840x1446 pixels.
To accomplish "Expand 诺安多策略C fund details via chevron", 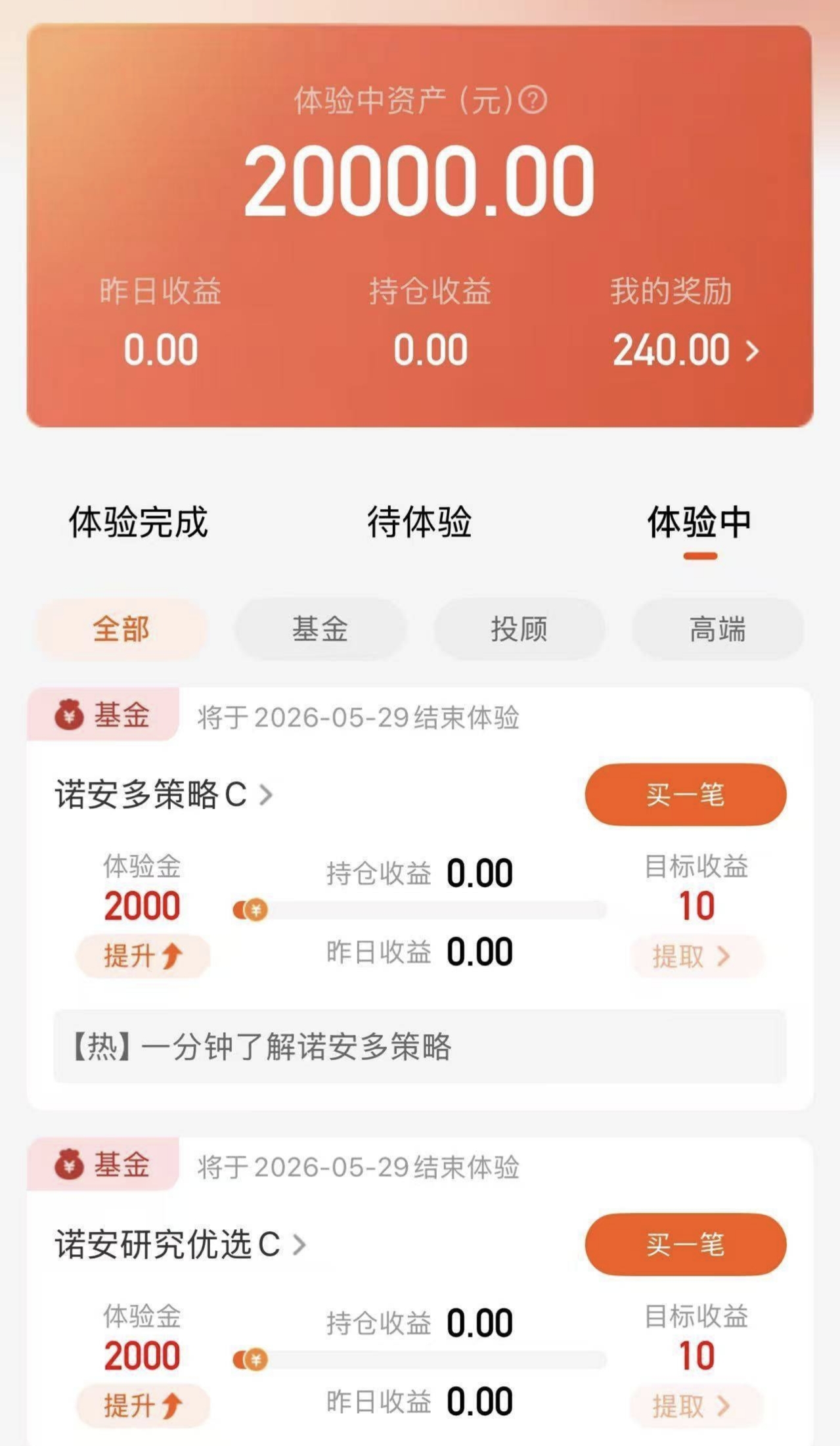I will tap(267, 795).
